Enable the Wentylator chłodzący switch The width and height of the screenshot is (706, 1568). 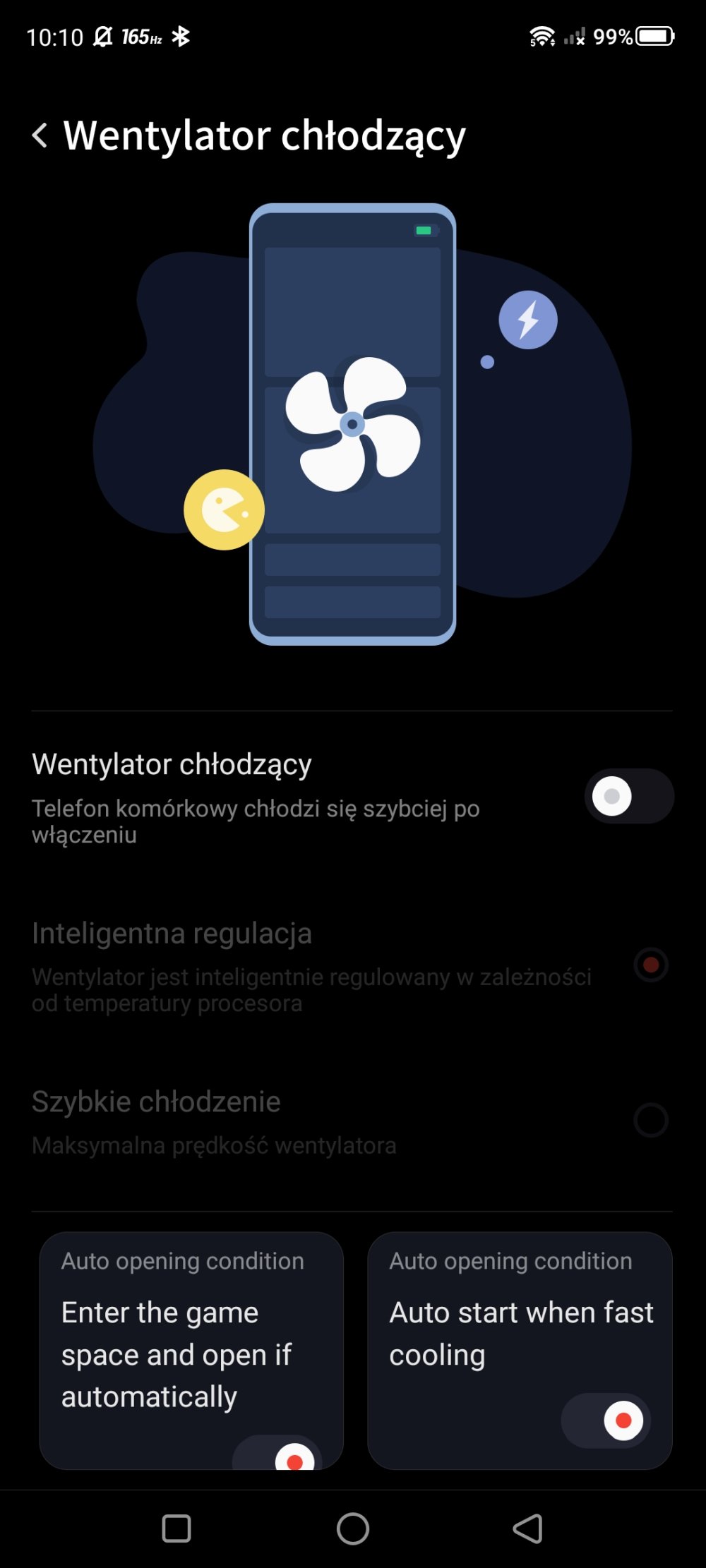point(629,796)
